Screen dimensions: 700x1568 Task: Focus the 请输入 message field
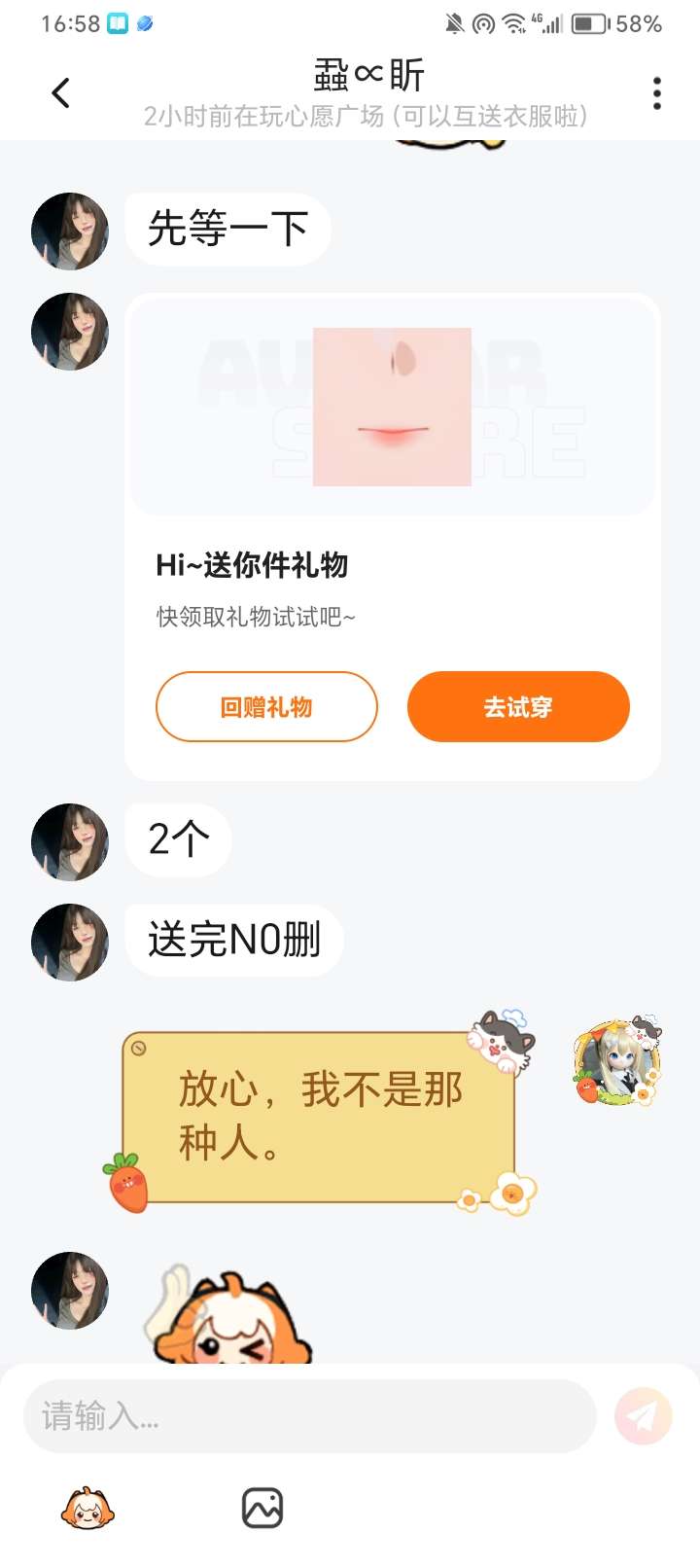click(309, 1416)
